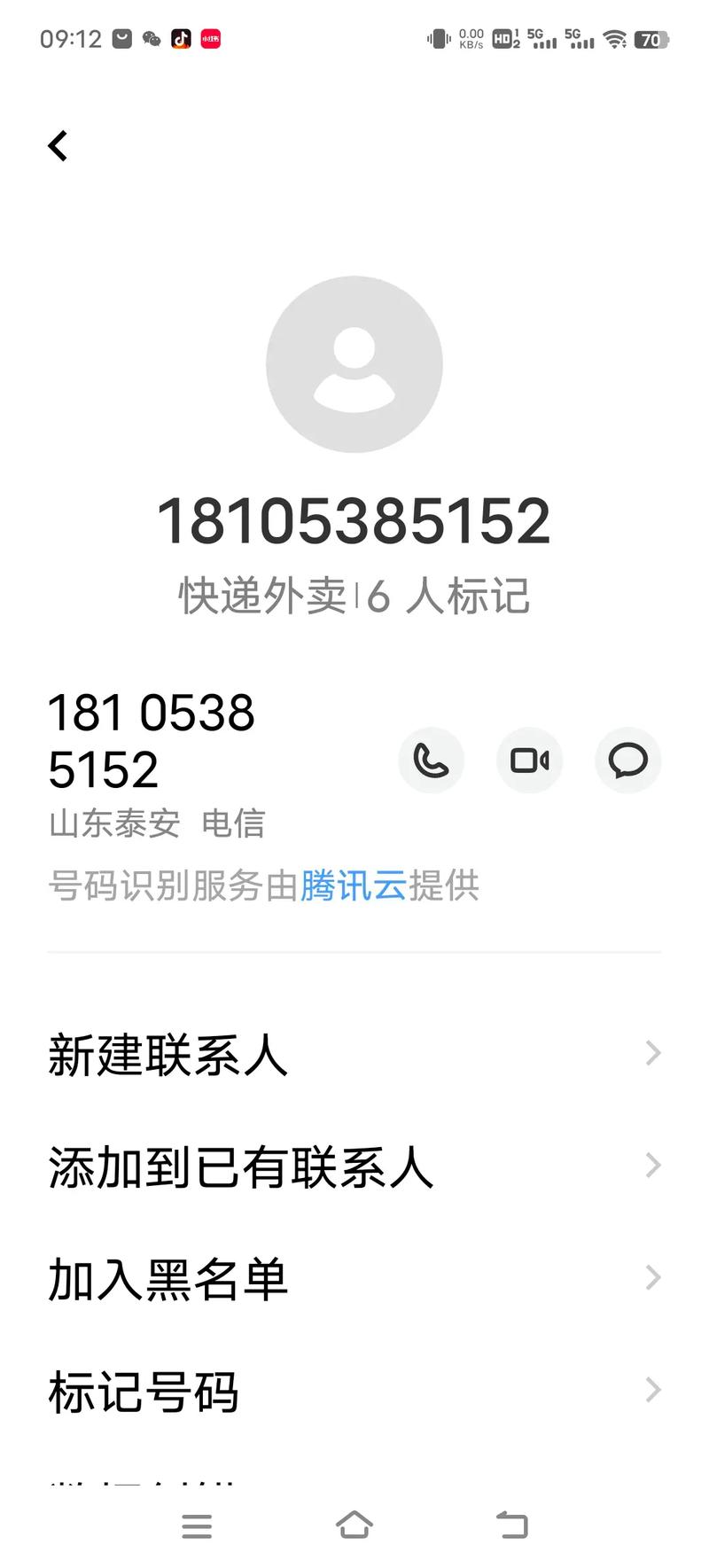Expand 新建联系人 with its chevron
Screen dimensions: 709x1568
pyautogui.click(x=653, y=1053)
